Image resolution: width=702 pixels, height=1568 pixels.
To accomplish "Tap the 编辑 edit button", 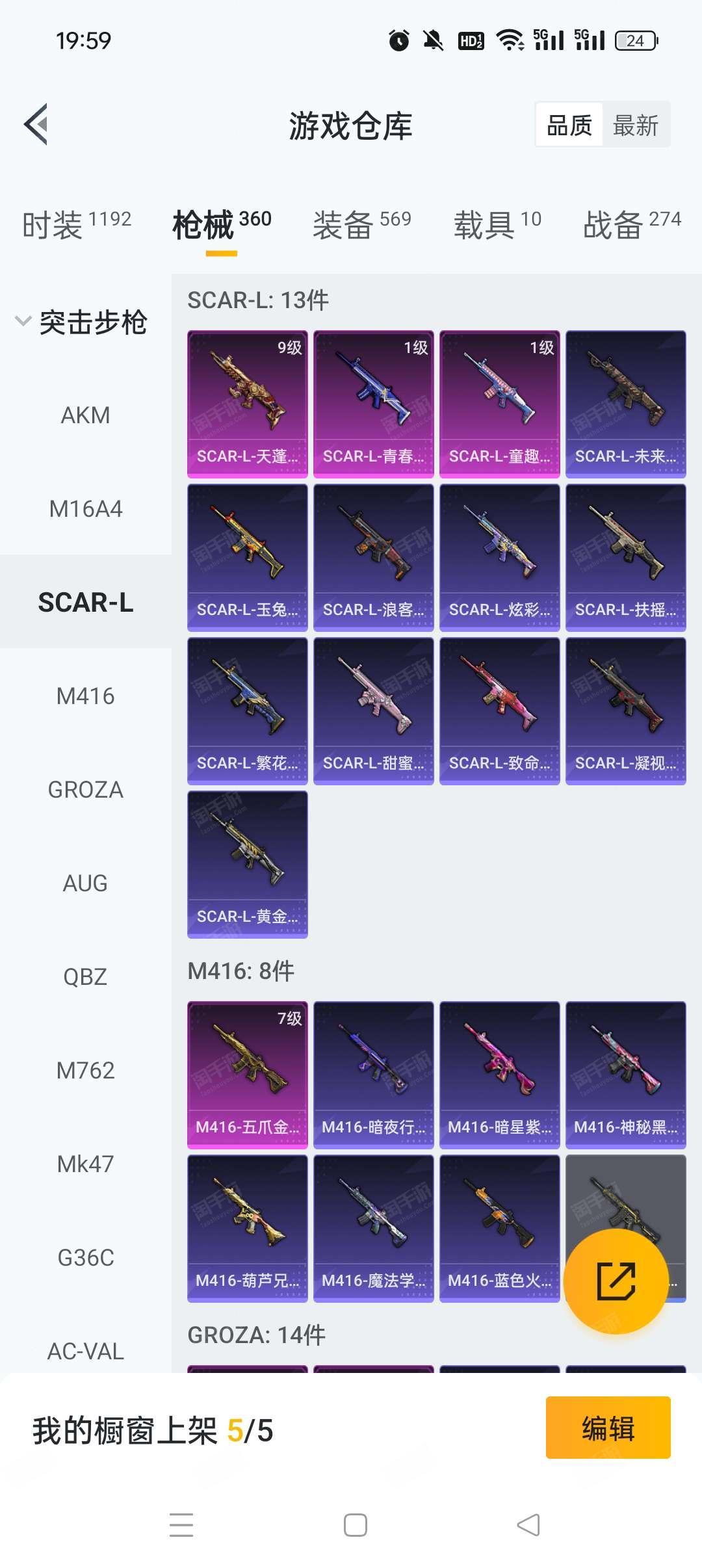I will 608,1428.
